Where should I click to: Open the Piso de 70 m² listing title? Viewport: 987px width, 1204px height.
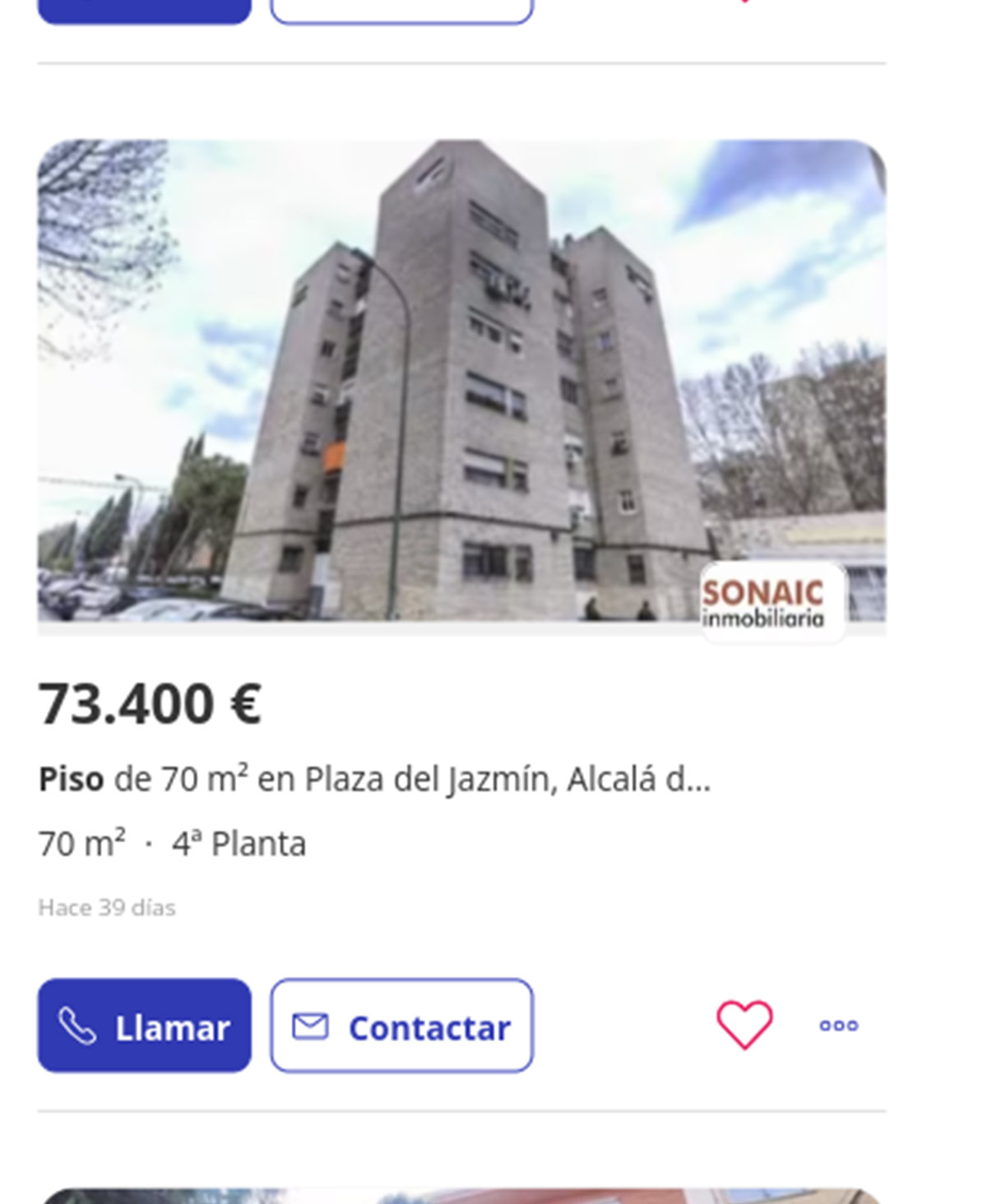374,779
